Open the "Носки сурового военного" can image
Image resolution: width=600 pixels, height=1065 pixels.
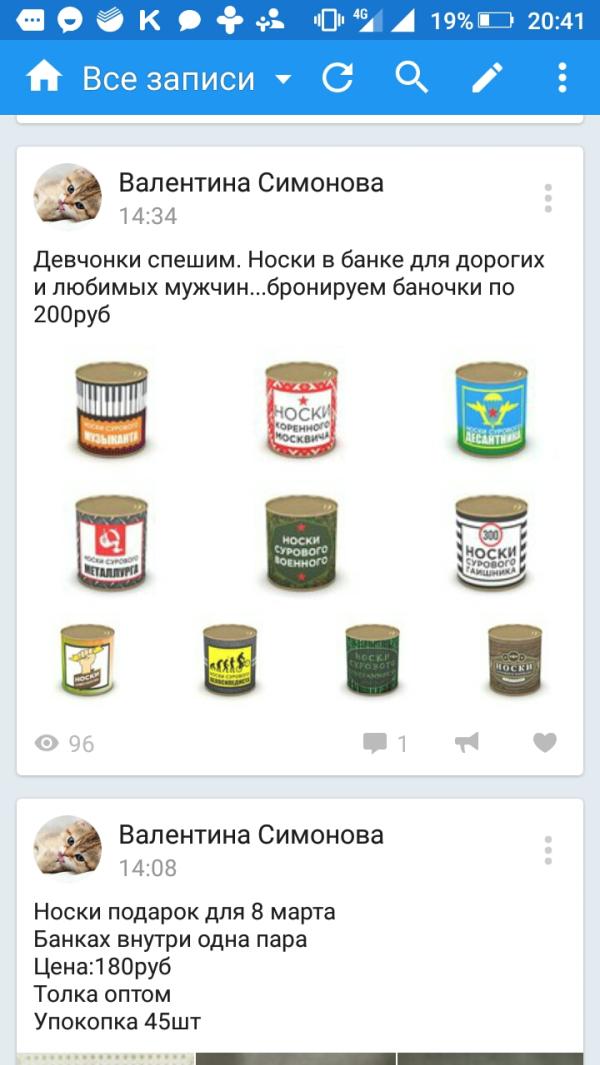(300, 541)
